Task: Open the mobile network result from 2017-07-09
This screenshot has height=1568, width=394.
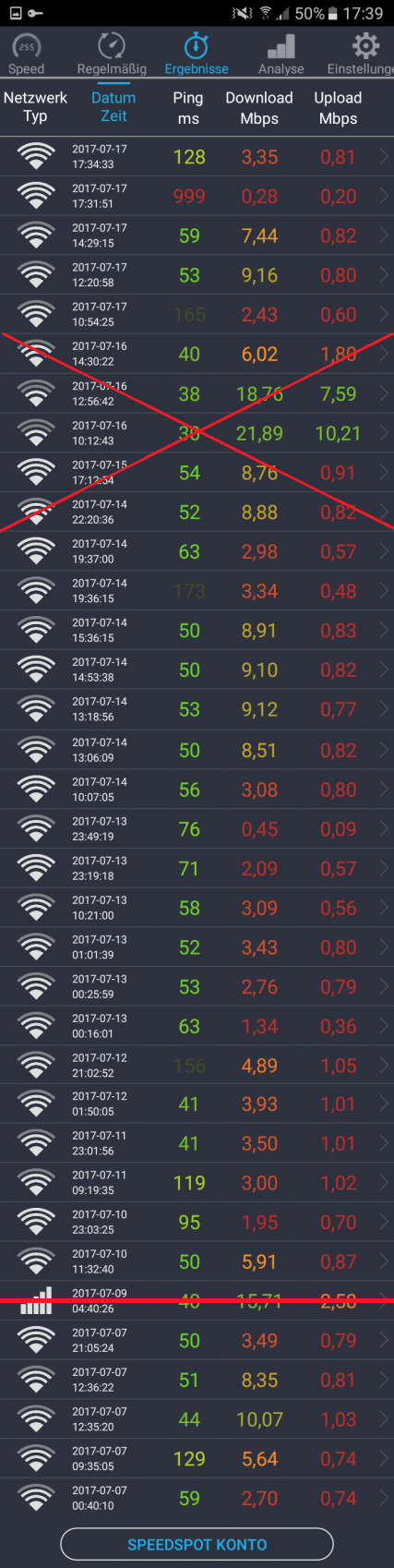Action: pos(197,1301)
